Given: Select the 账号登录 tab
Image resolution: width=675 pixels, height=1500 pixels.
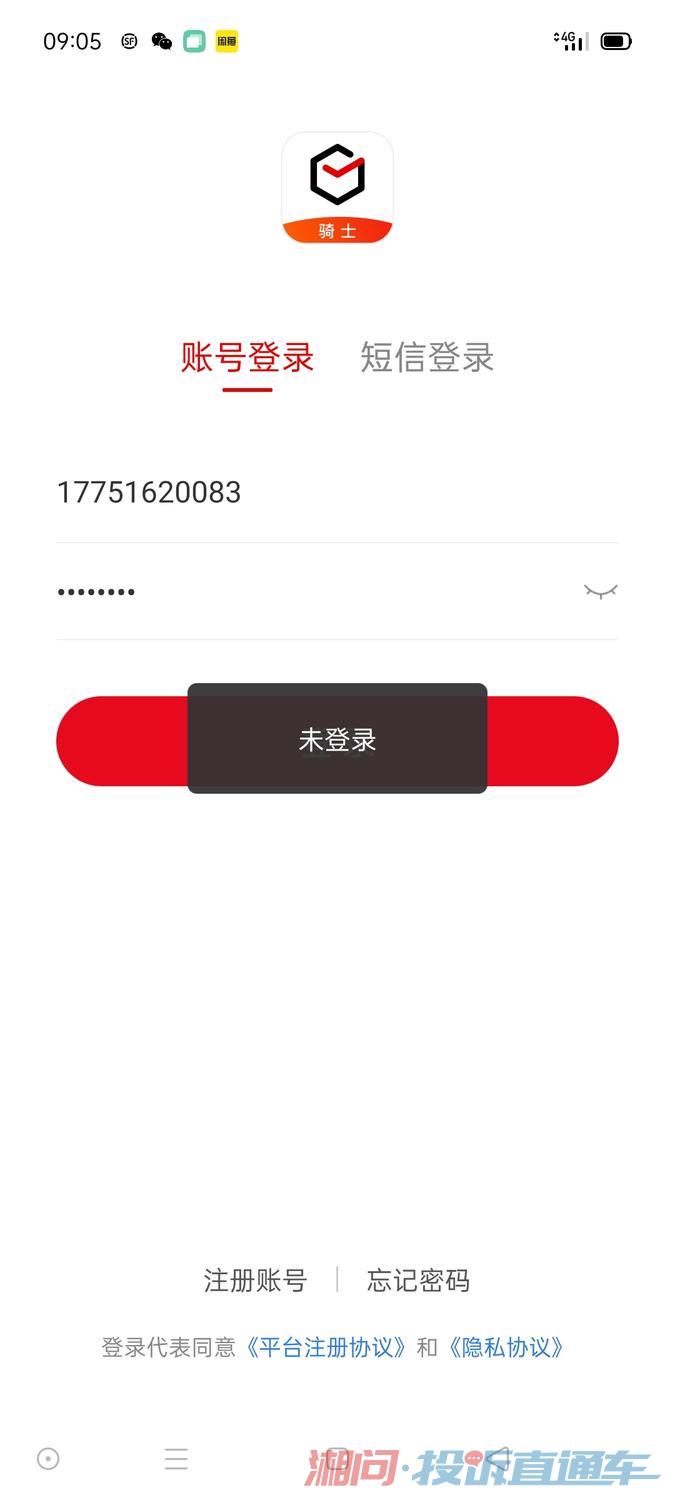Looking at the screenshot, I should [247, 358].
